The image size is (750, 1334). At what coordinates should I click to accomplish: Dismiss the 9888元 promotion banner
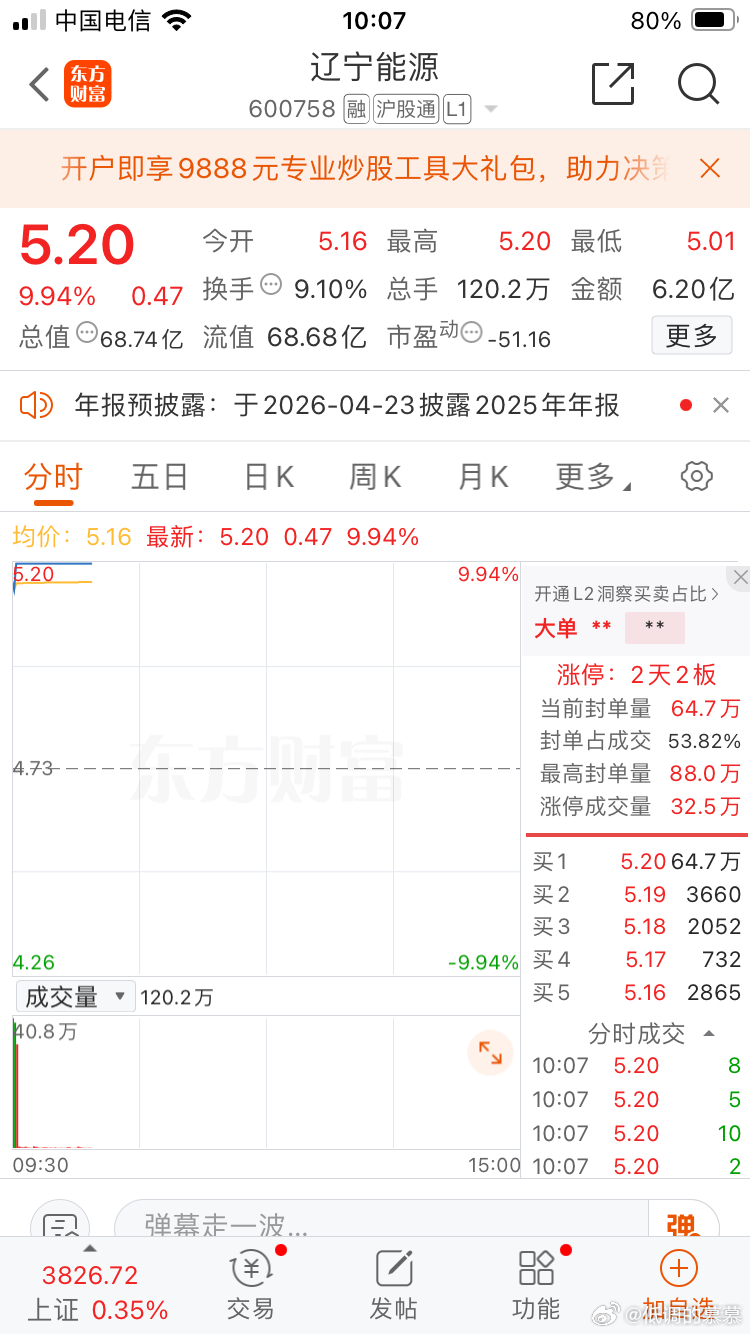click(x=710, y=168)
